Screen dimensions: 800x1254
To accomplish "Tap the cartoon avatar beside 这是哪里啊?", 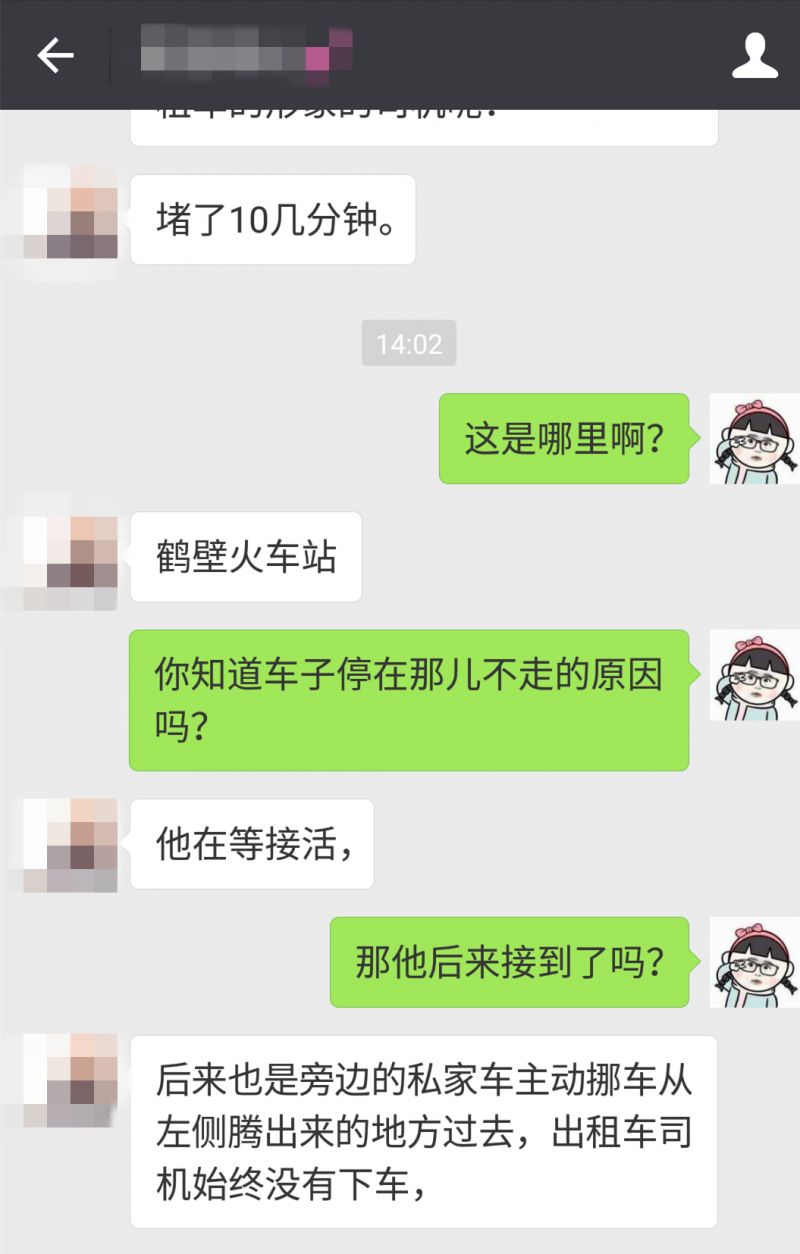I will pos(754,438).
